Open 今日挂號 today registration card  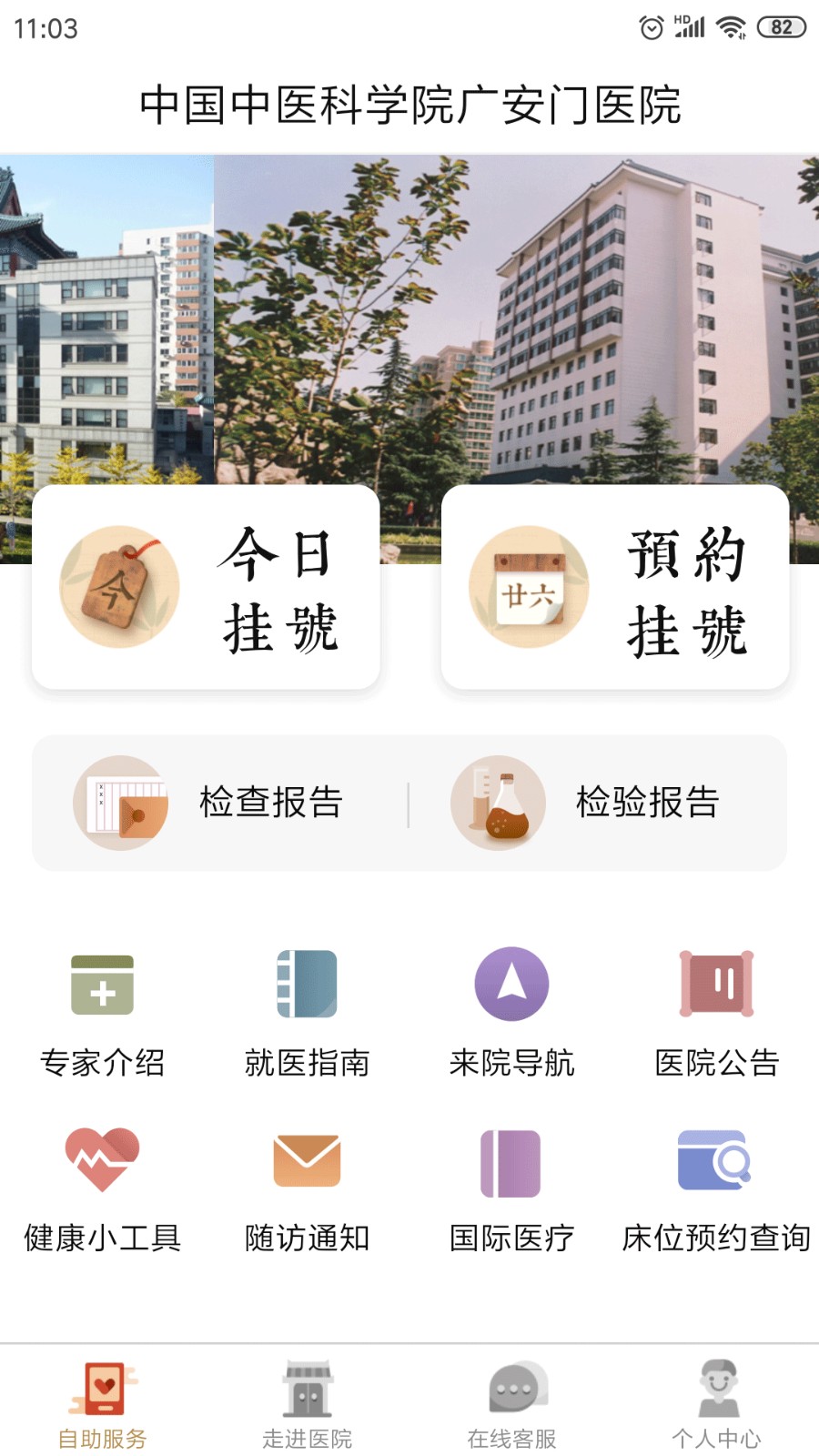pos(205,590)
